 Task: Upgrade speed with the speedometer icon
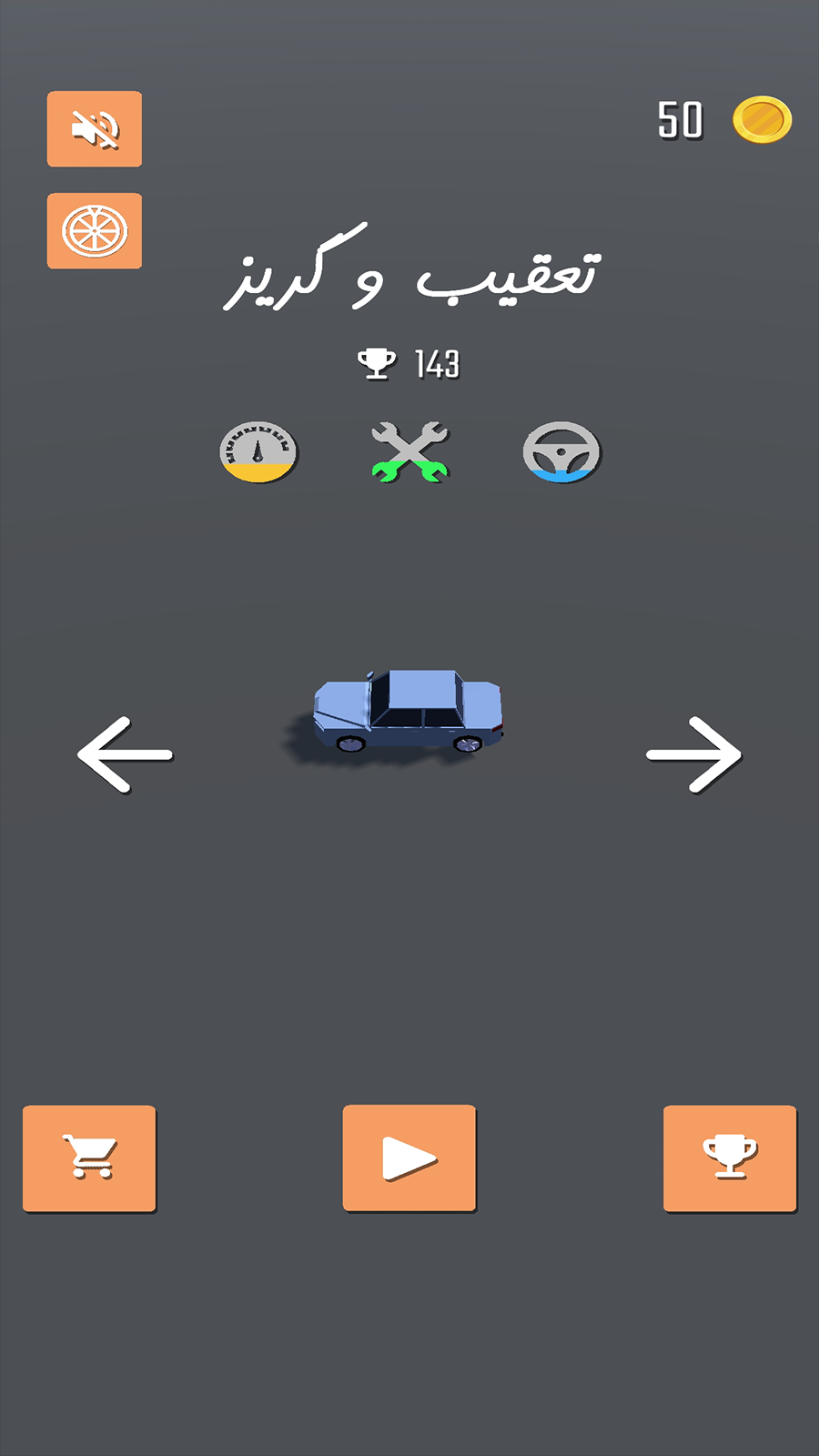pos(258,452)
